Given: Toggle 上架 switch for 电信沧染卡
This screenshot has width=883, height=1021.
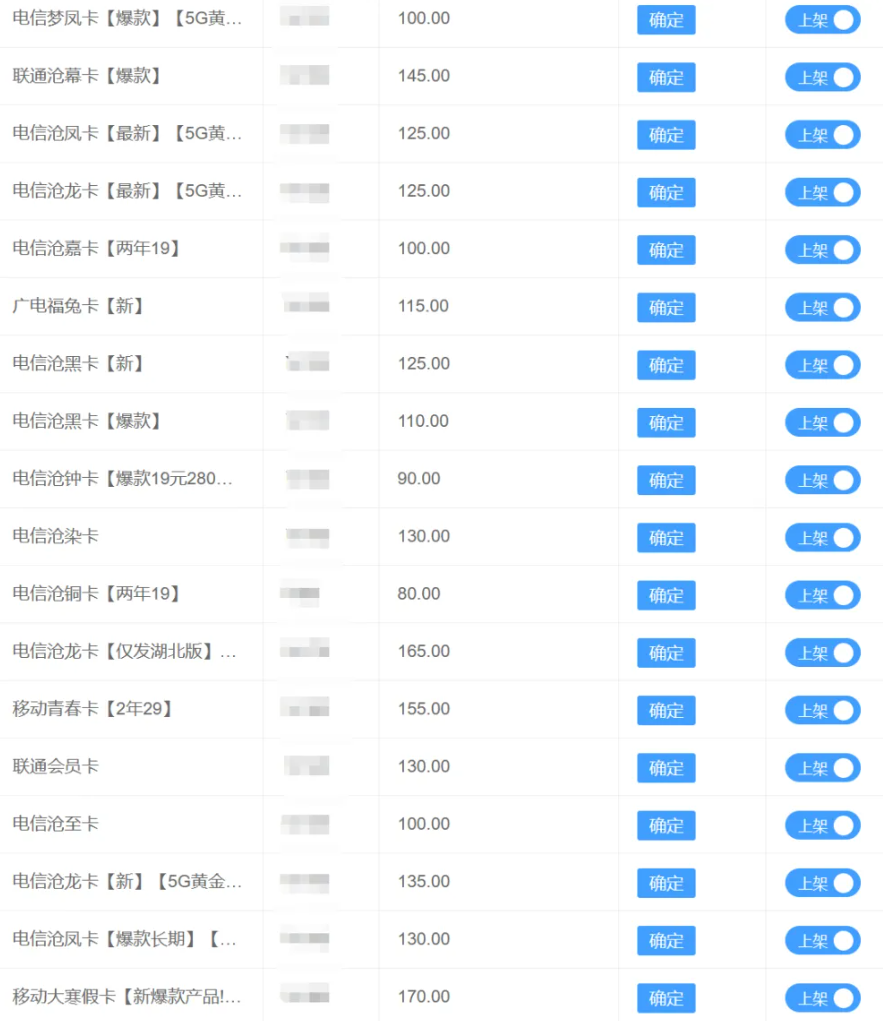Looking at the screenshot, I should [822, 538].
